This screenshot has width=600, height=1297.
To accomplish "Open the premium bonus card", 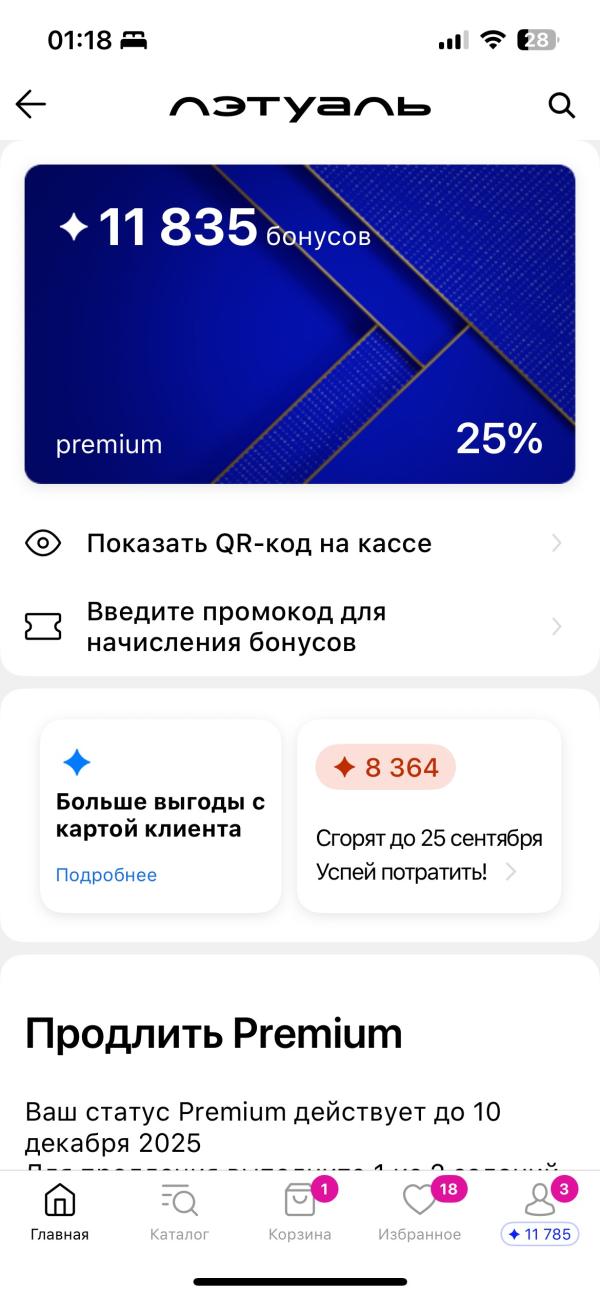I will 300,324.
